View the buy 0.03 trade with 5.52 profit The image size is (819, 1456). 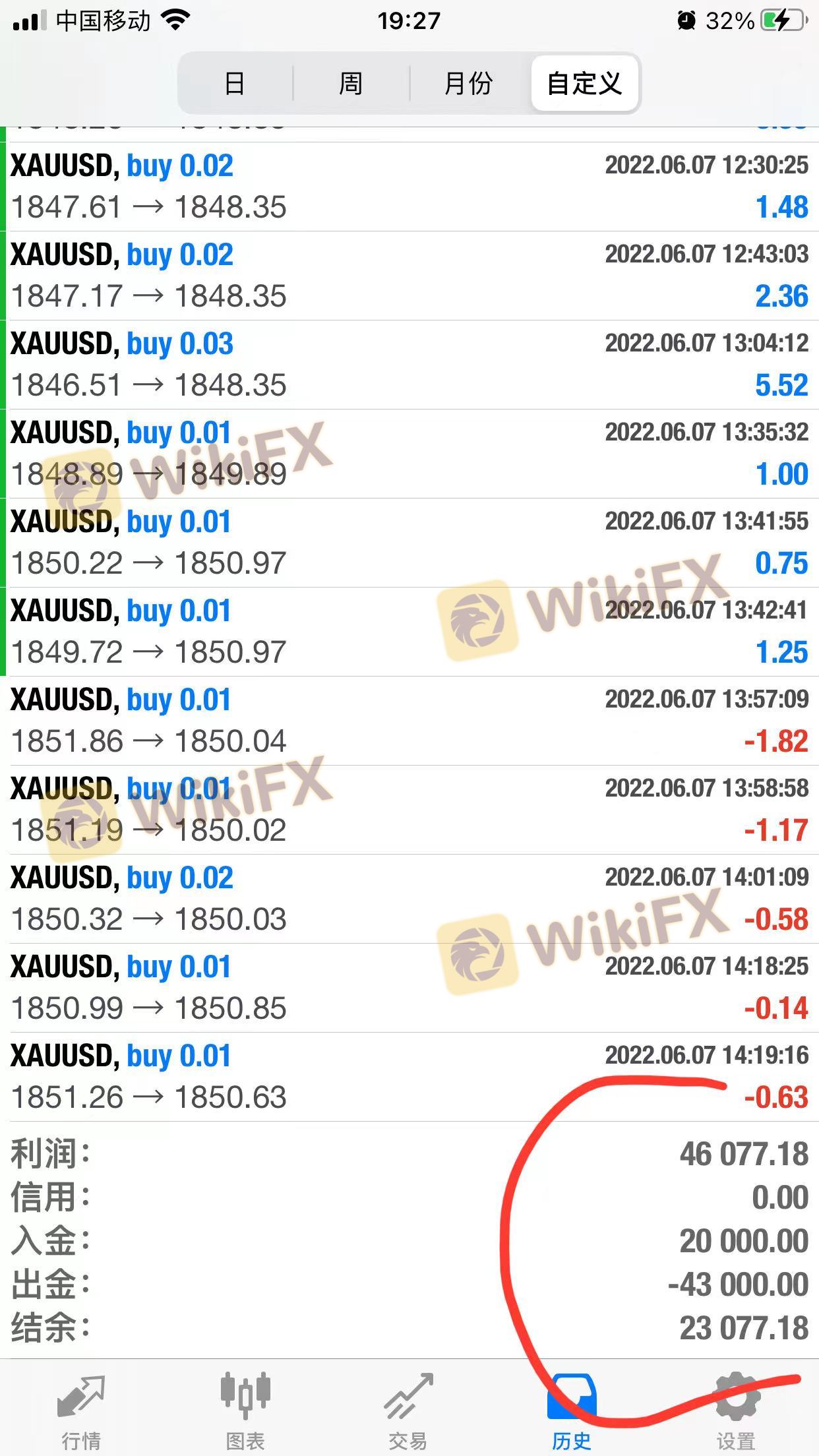click(x=409, y=365)
